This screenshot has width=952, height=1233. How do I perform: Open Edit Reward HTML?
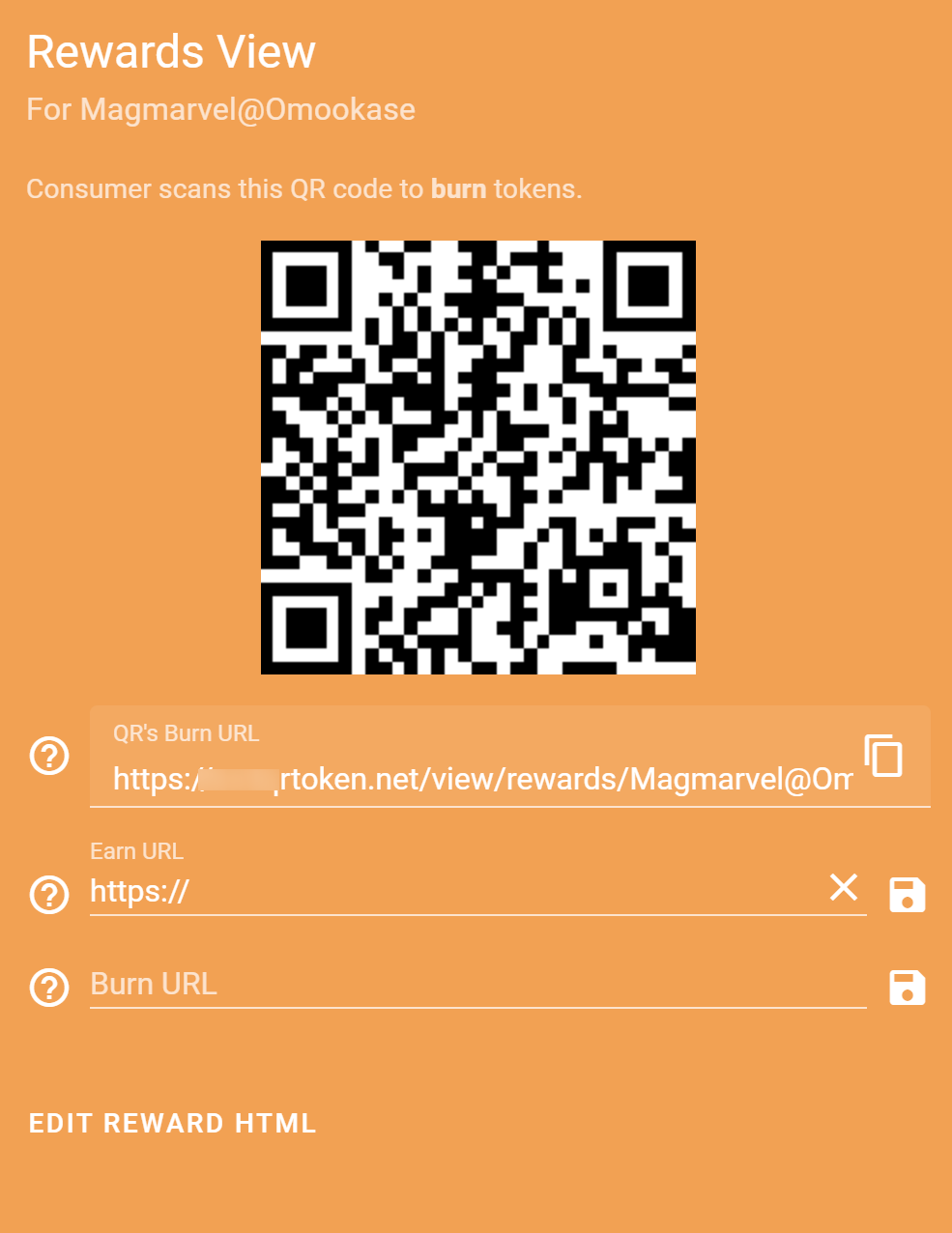tap(173, 1123)
